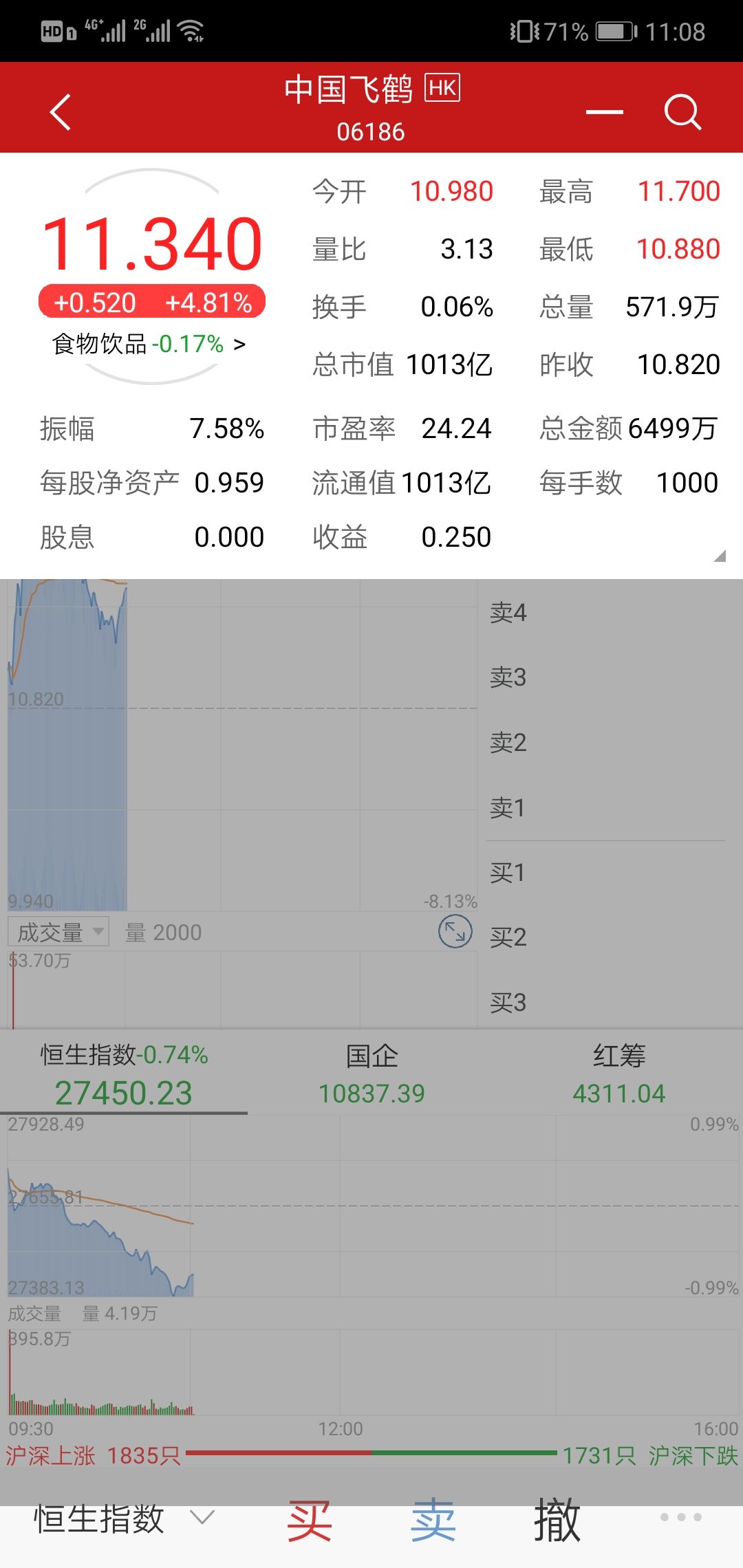The width and height of the screenshot is (743, 1568).
Task: Open the 成交量 indicator dropdown
Action: (59, 932)
